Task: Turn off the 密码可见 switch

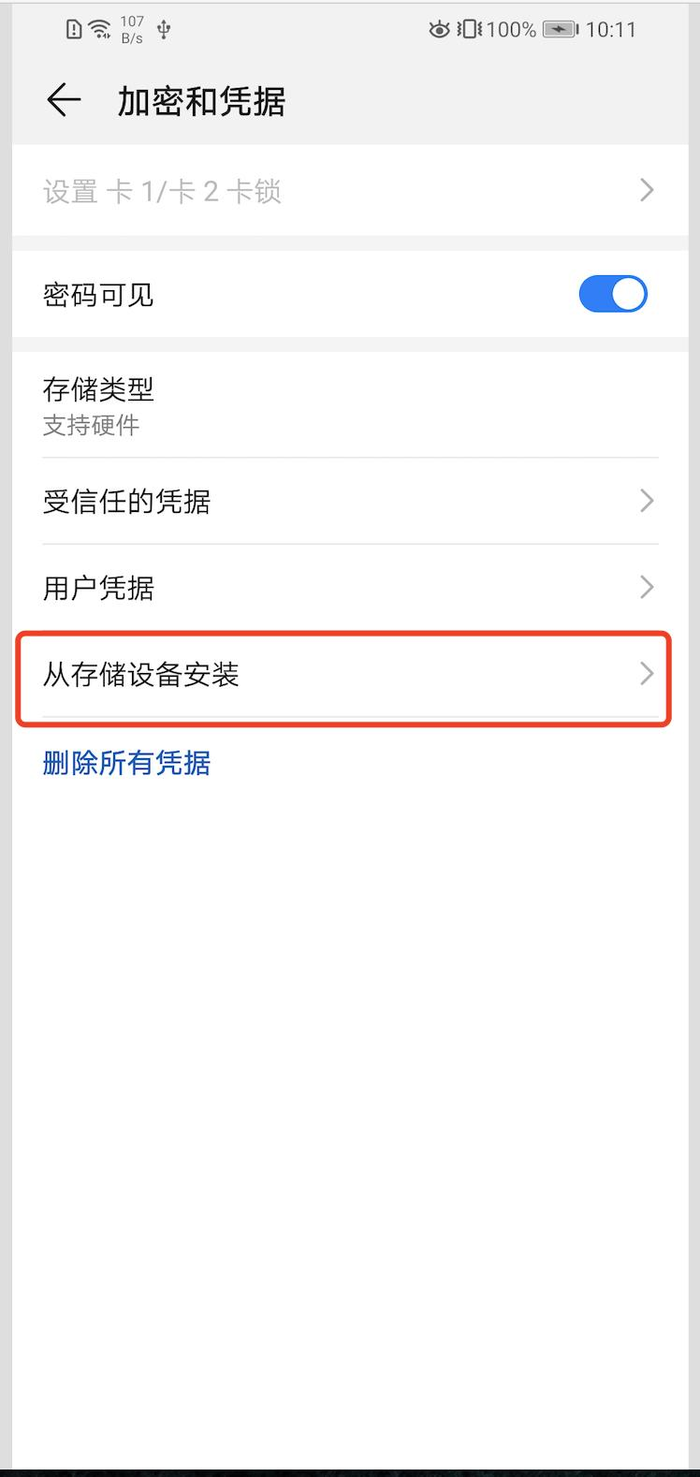Action: pyautogui.click(x=612, y=295)
